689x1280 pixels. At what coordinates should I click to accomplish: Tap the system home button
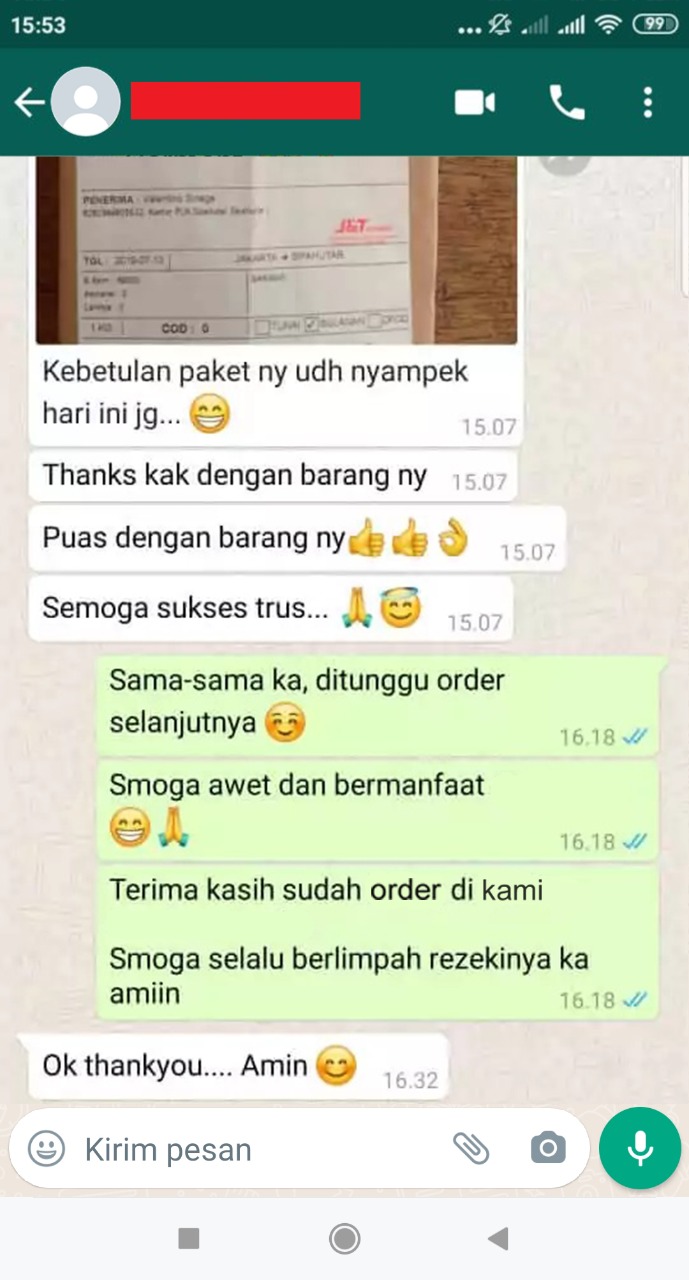pyautogui.click(x=345, y=1239)
